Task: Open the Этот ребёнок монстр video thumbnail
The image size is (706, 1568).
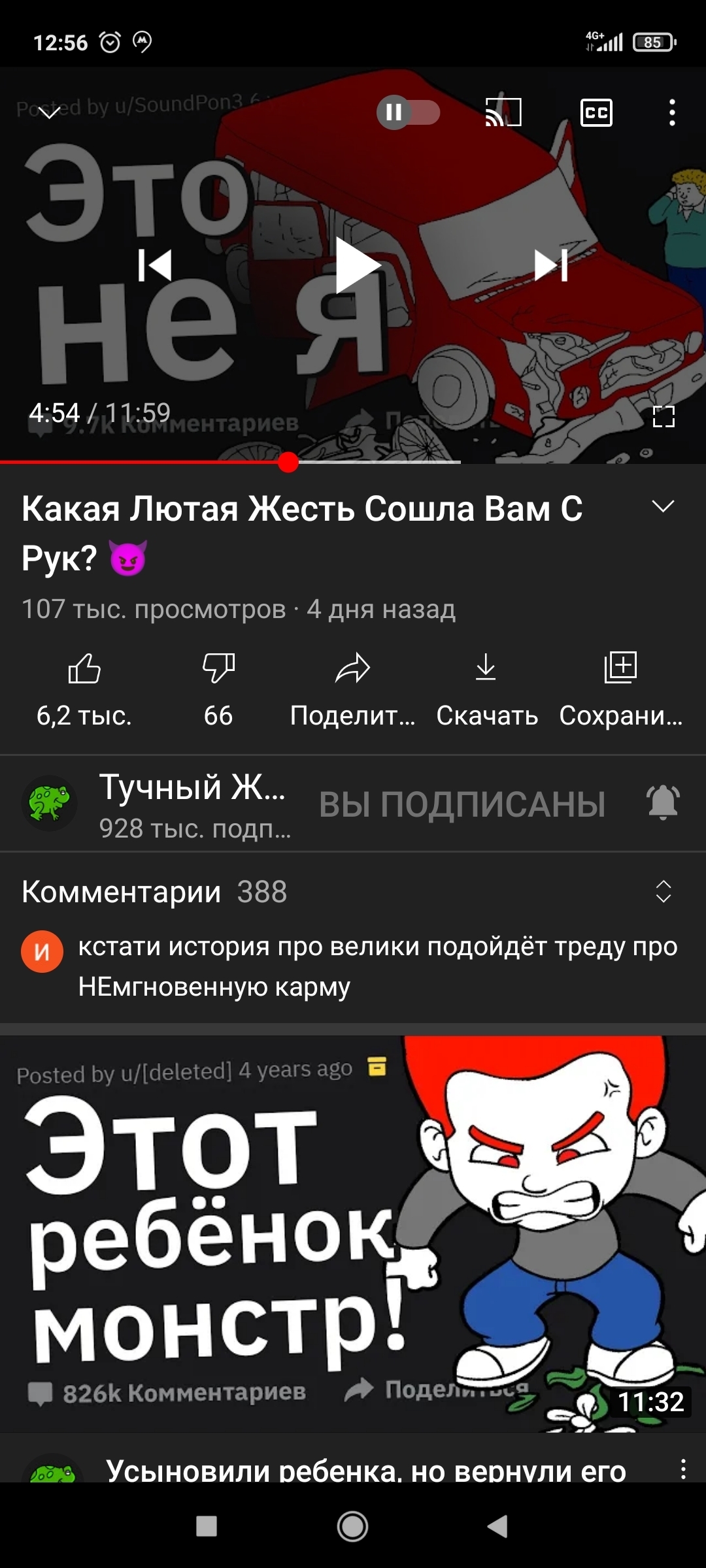Action: pos(353,1233)
